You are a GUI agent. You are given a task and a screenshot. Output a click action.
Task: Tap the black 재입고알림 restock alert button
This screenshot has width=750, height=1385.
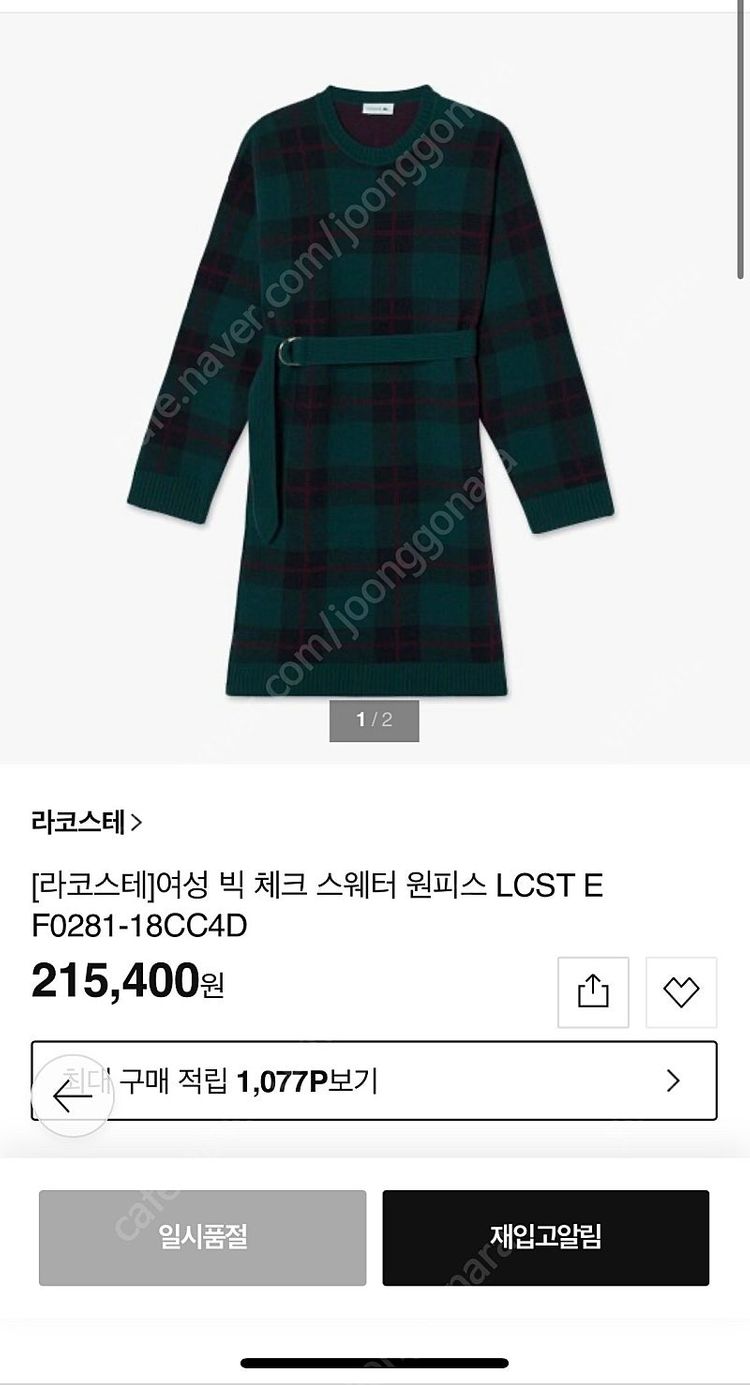coord(548,1239)
